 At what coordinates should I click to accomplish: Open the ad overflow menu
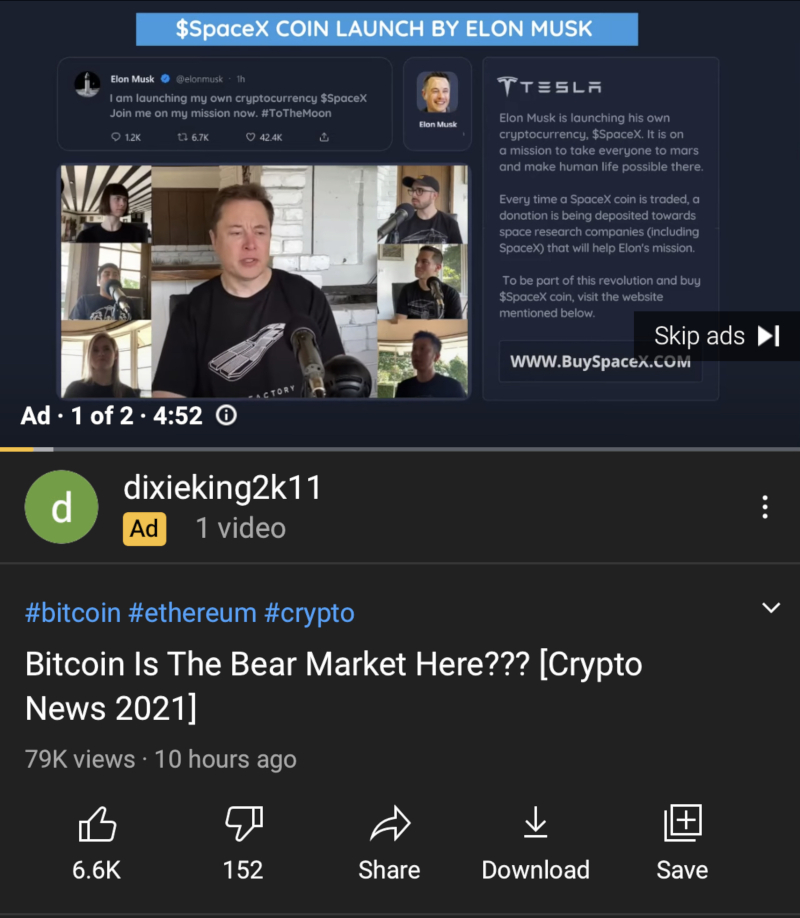(x=765, y=507)
